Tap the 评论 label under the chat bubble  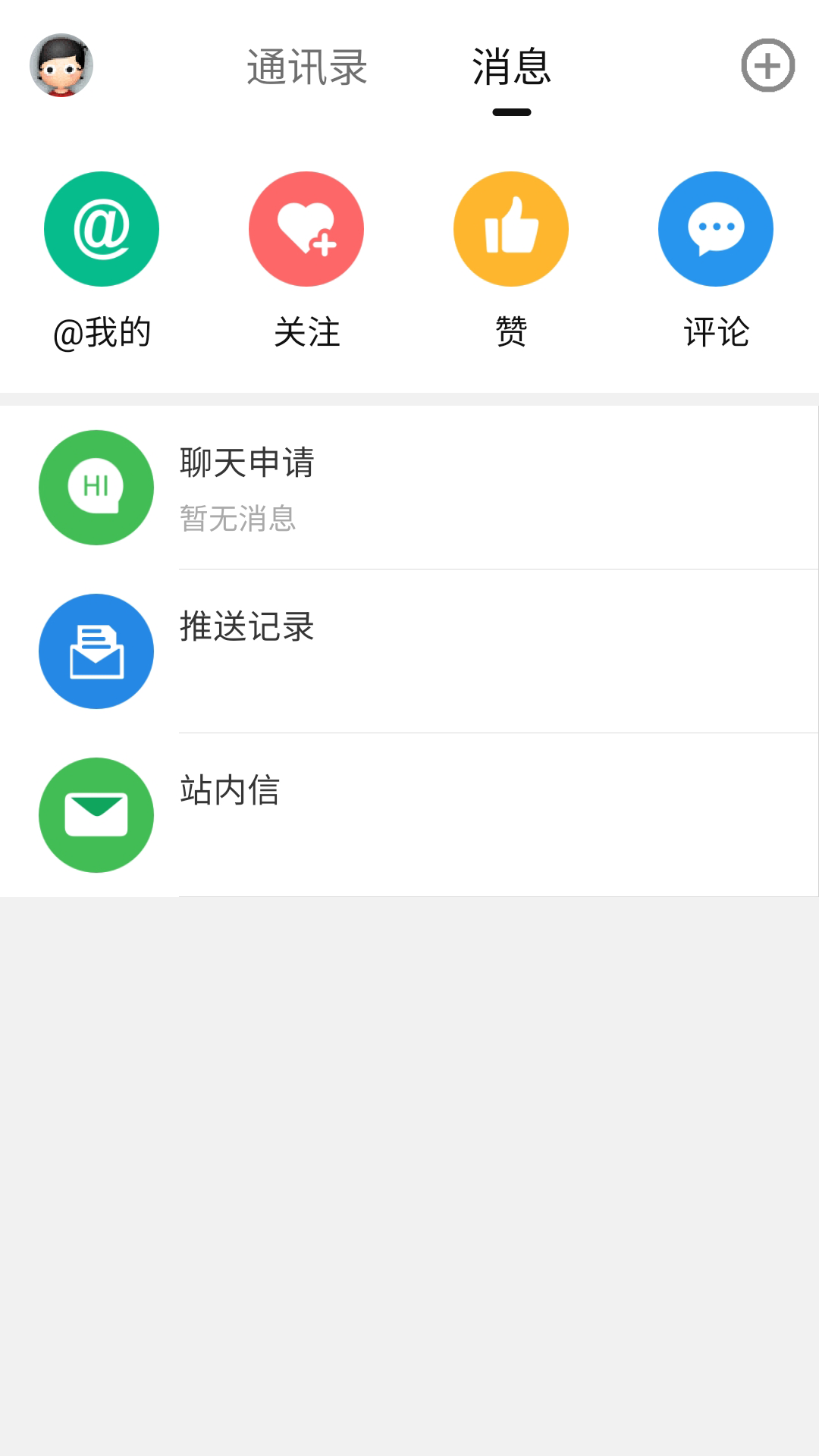(715, 330)
